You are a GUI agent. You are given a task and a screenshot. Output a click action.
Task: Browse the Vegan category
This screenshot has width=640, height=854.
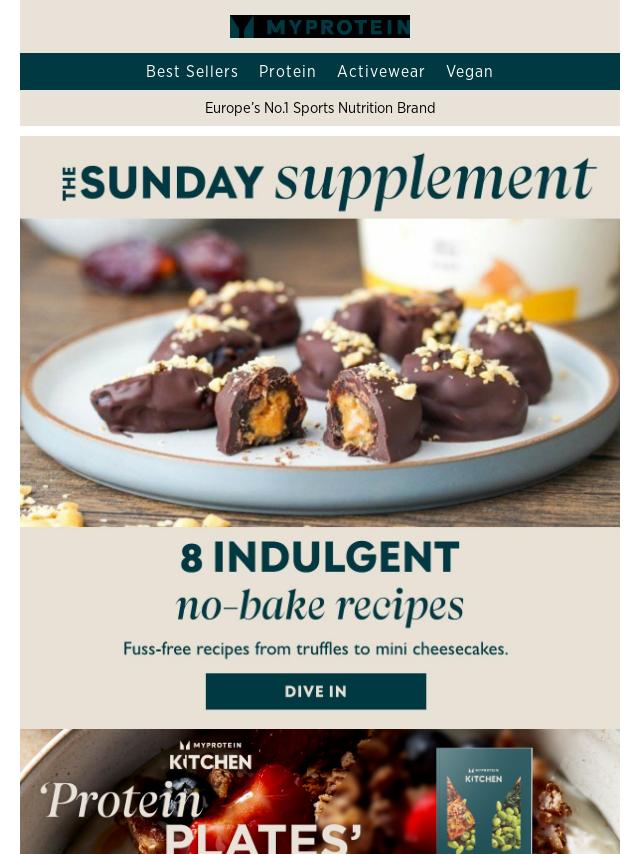coord(469,72)
